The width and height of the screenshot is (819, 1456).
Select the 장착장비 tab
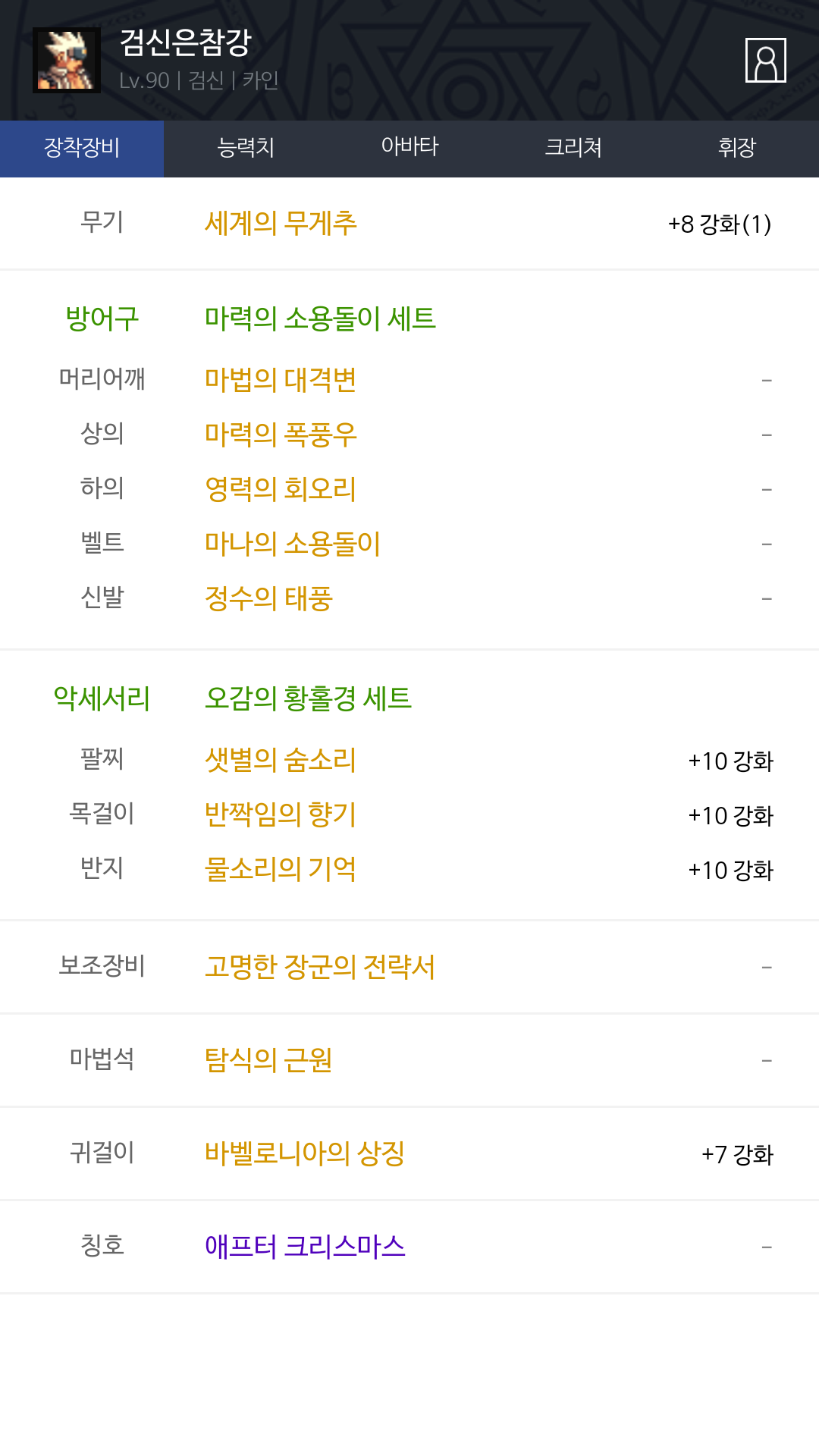click(82, 148)
